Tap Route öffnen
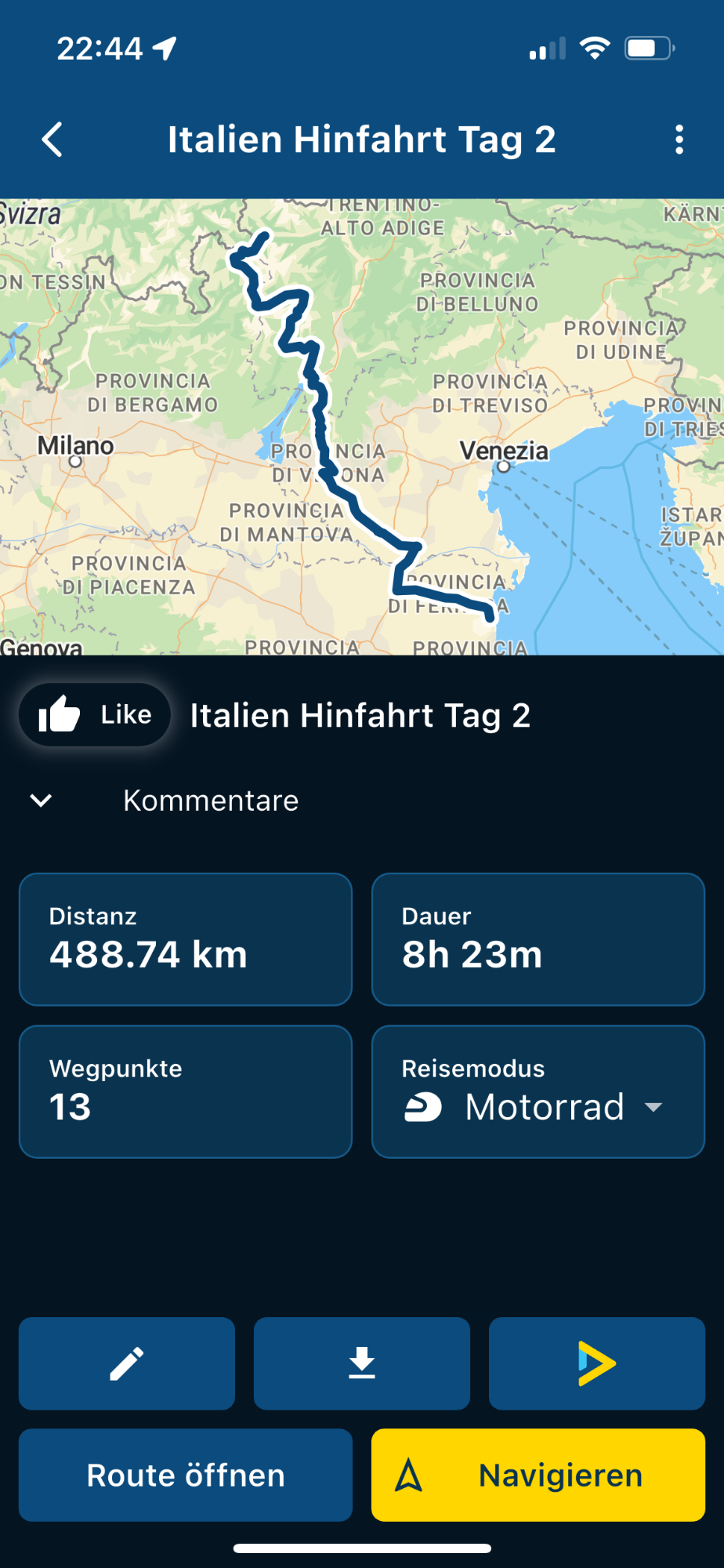The height and width of the screenshot is (1568, 724). click(x=186, y=1475)
